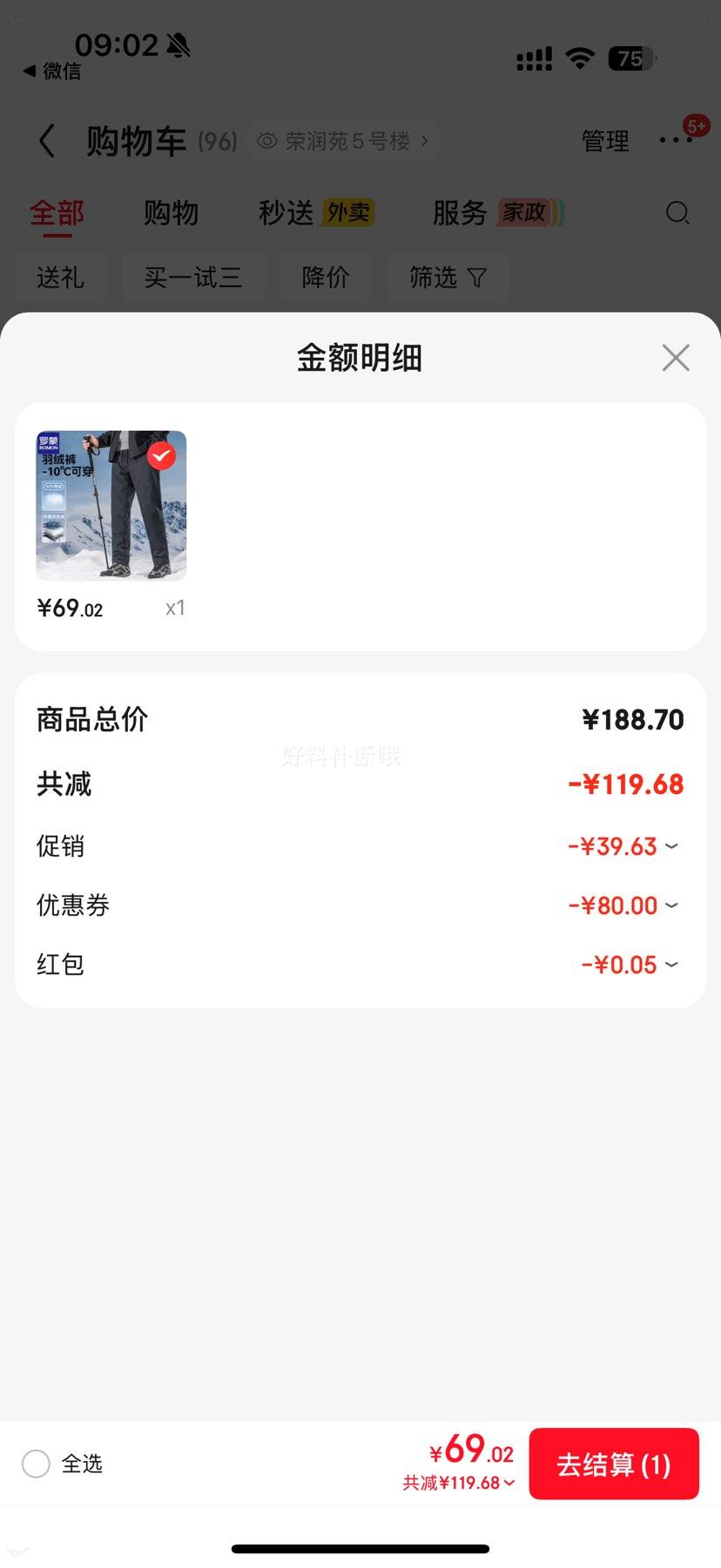Open 管理 to manage cart items
The height and width of the screenshot is (1568, 721).
pyautogui.click(x=605, y=141)
